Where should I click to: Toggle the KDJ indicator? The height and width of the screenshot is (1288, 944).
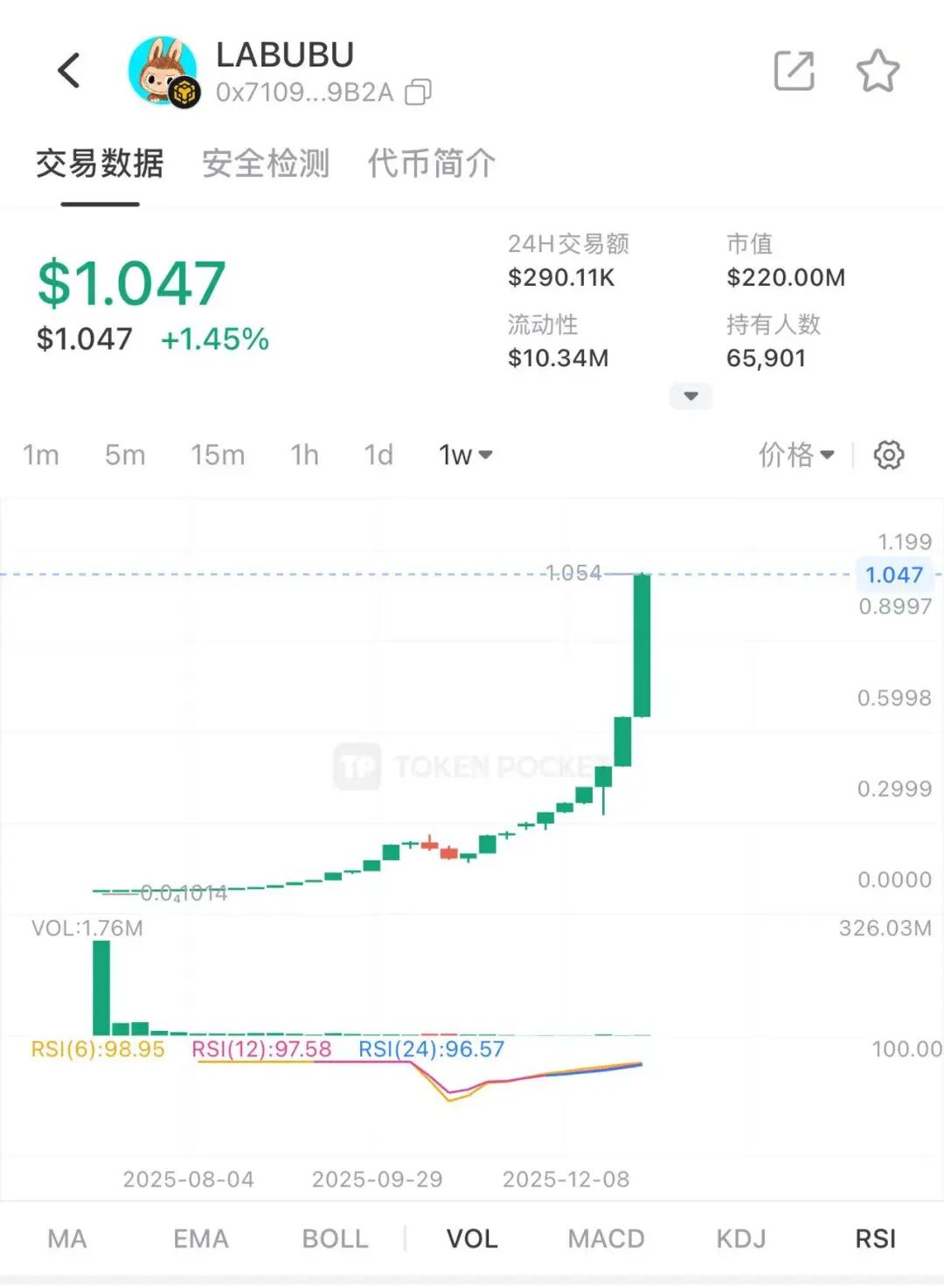tap(740, 1238)
